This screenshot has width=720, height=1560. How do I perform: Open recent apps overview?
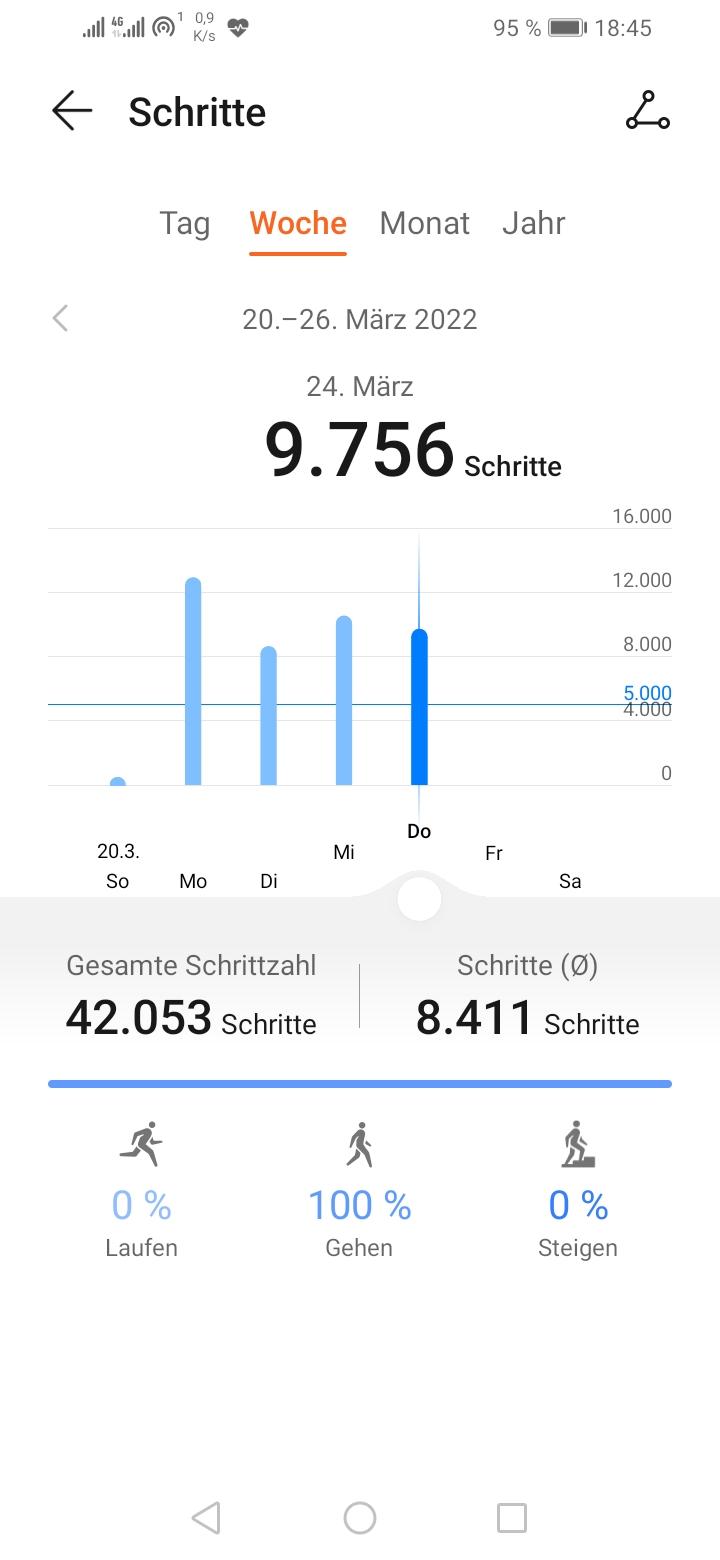[511, 1518]
